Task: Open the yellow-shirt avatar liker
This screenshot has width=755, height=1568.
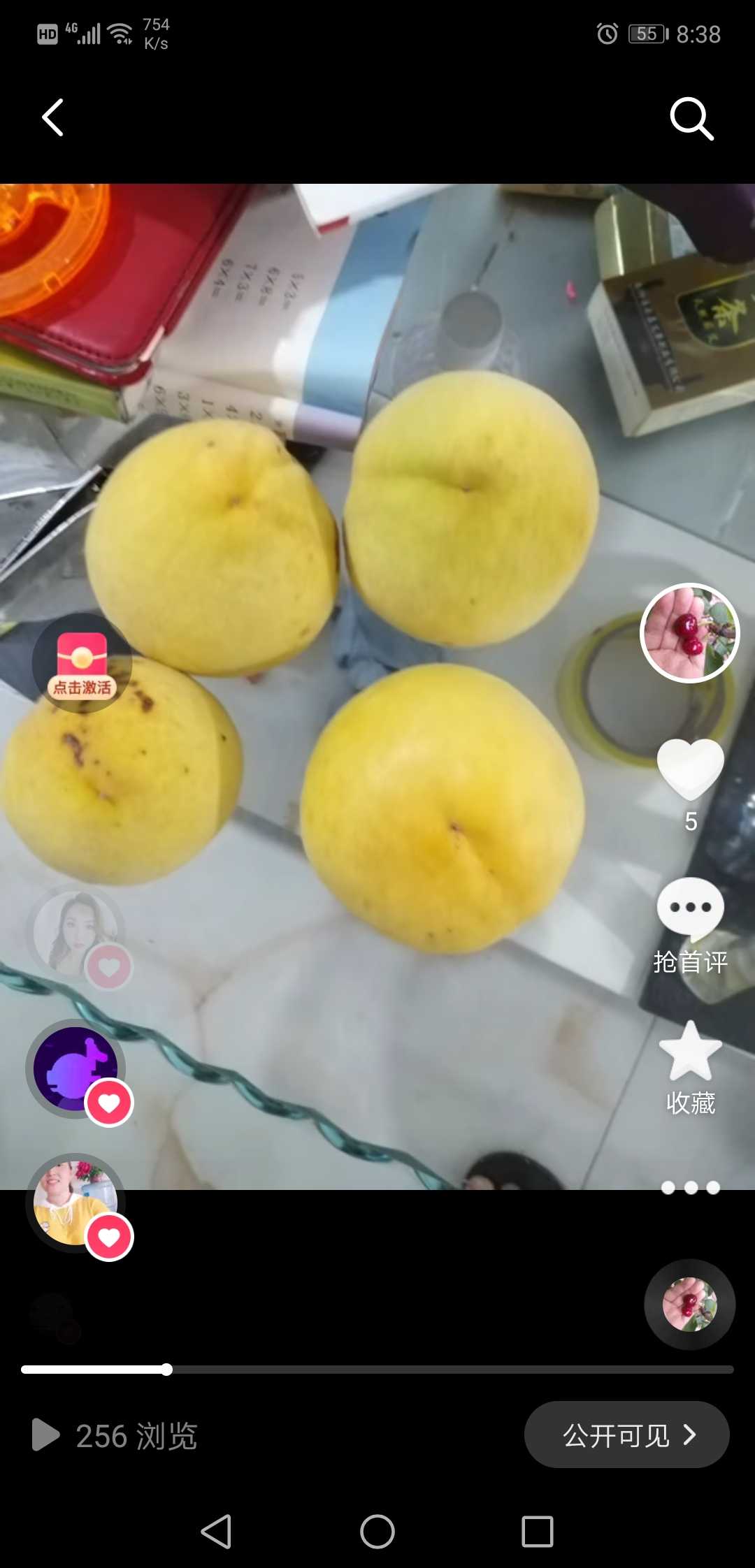Action: [x=75, y=1203]
